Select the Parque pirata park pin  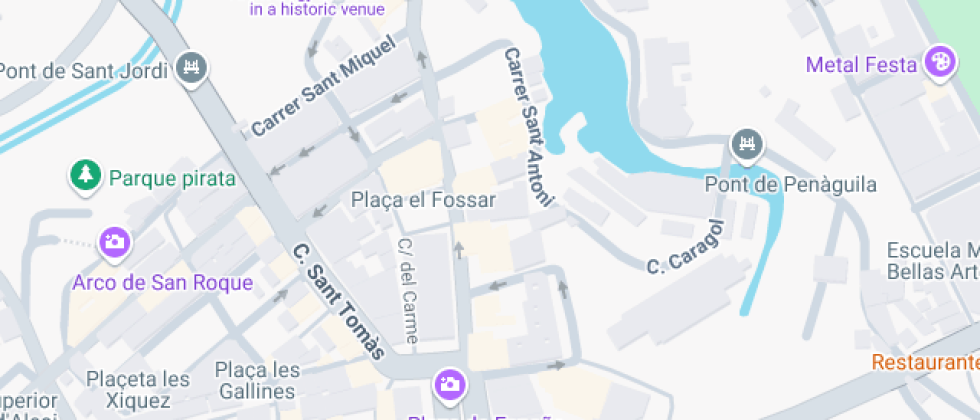[x=86, y=177]
